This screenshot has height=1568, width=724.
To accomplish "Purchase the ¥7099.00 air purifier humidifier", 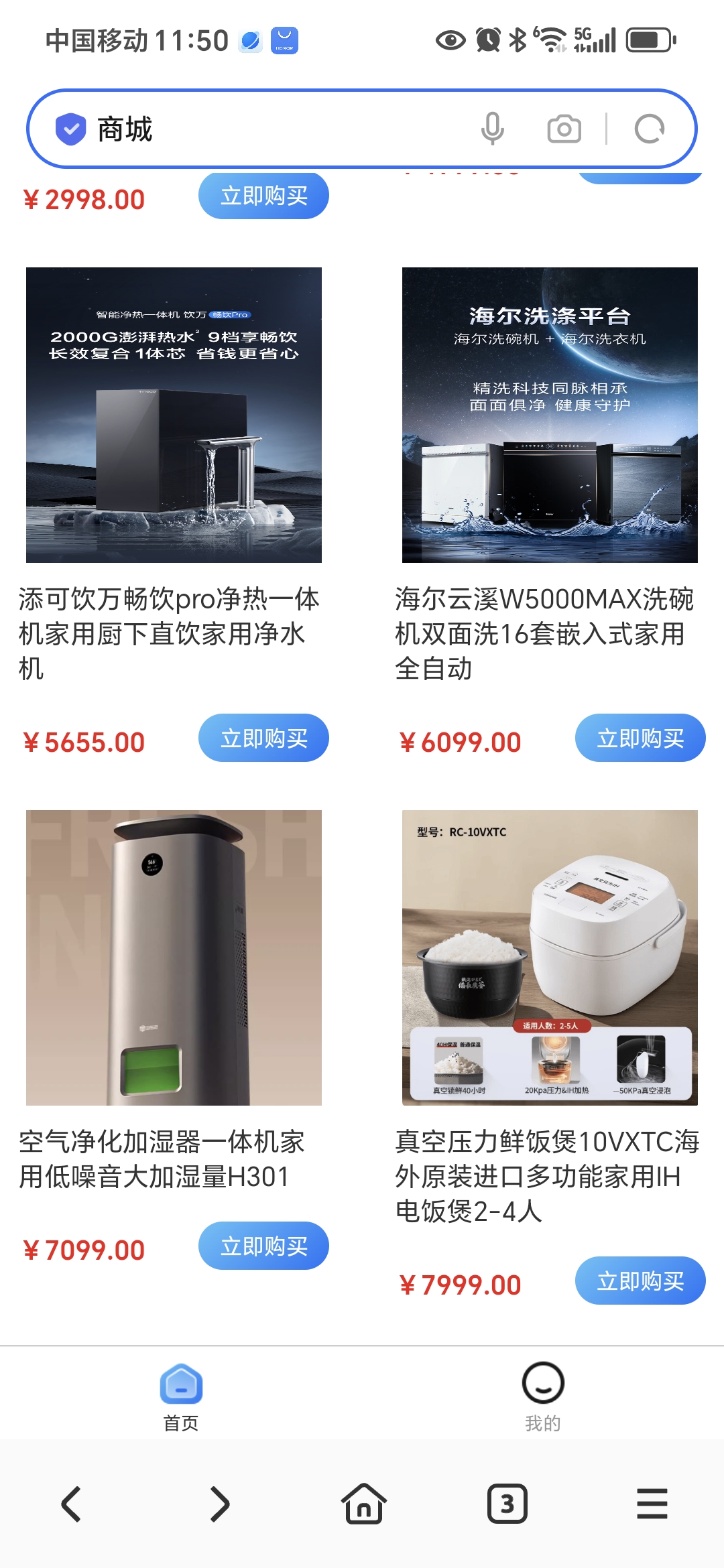I will tap(263, 1246).
